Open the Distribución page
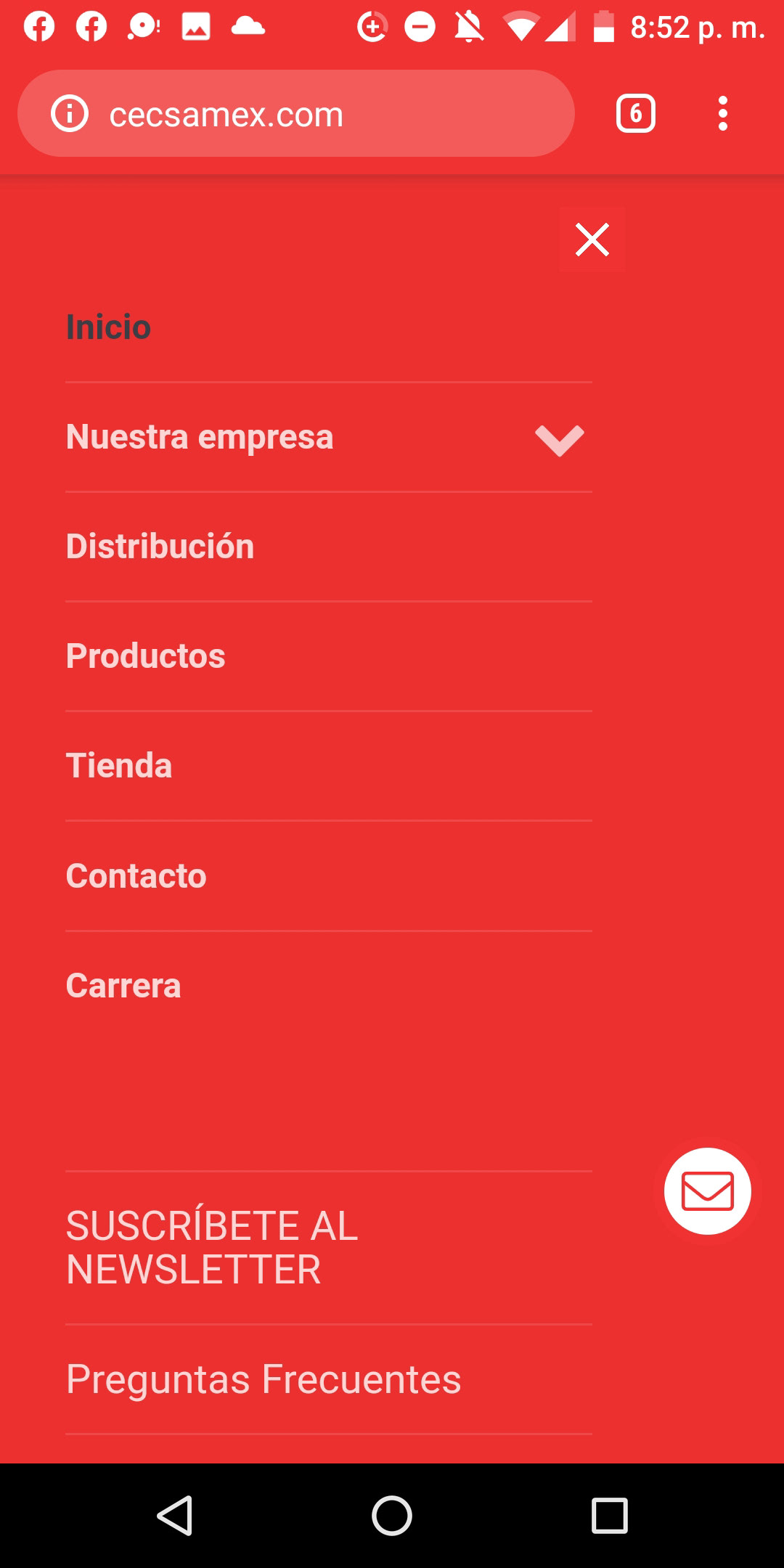The width and height of the screenshot is (784, 1568). coord(160,546)
